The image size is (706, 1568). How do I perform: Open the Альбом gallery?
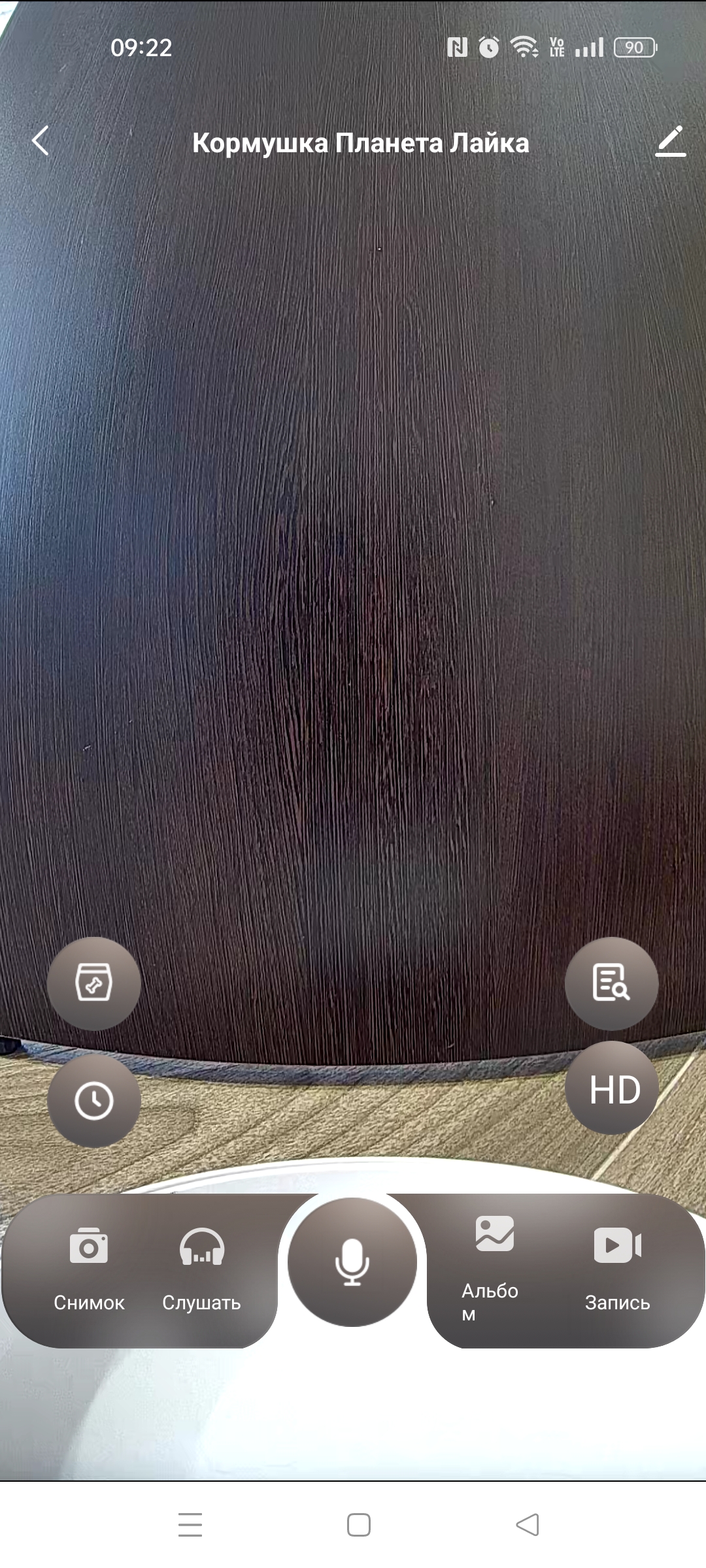(494, 1269)
